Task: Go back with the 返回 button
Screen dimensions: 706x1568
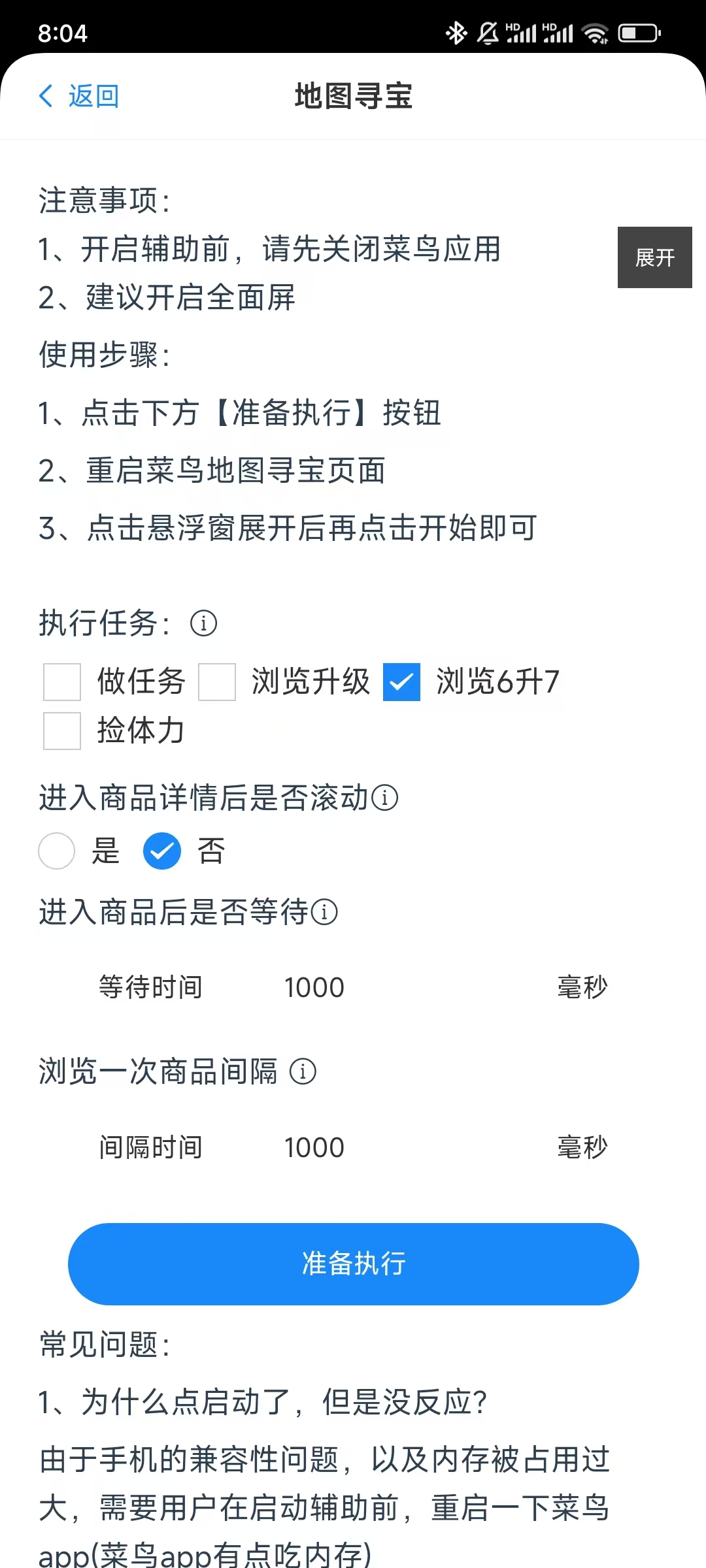Action: click(79, 96)
